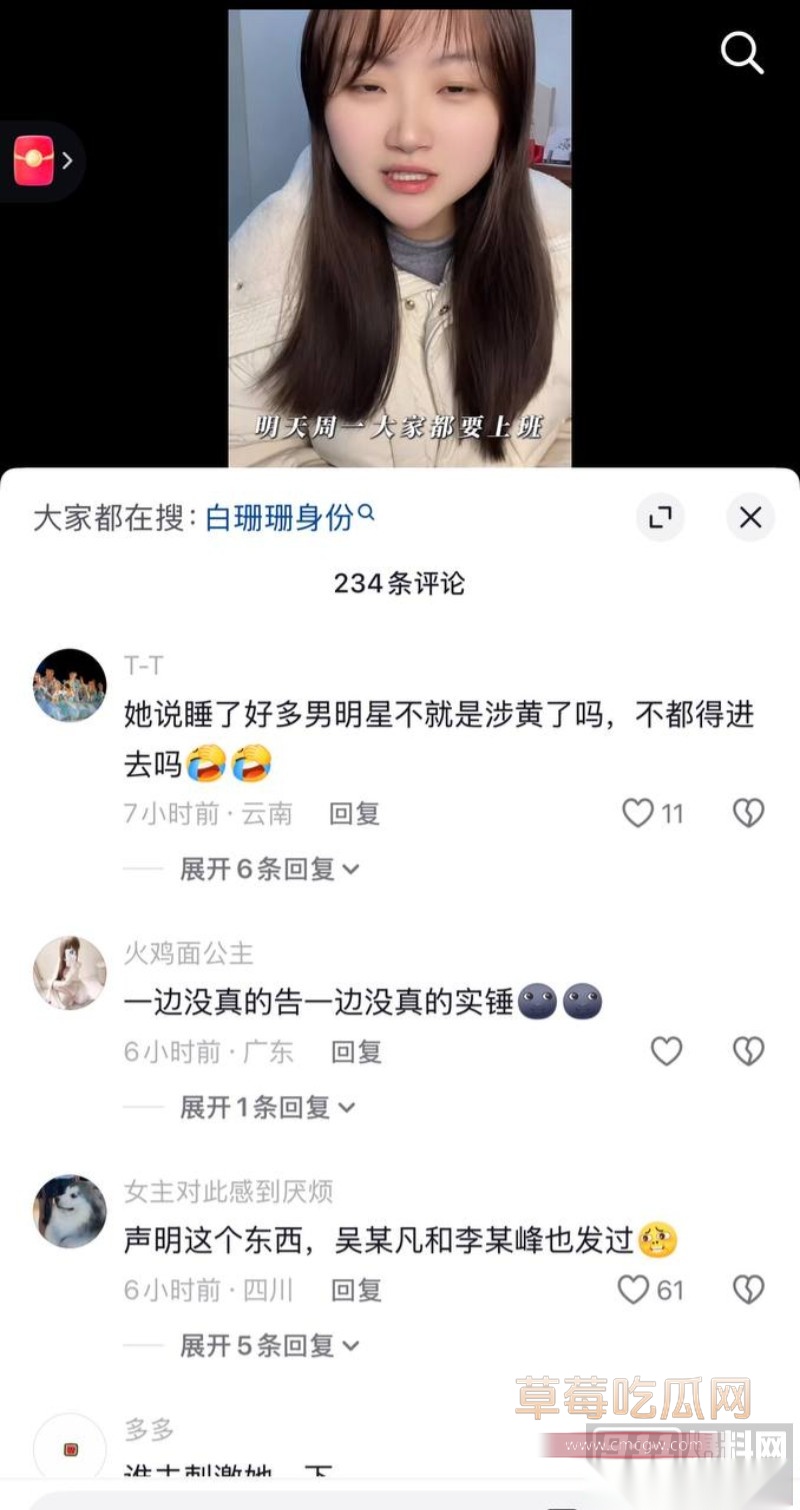The height and width of the screenshot is (1510, 800).
Task: Open T-T's profile avatar
Action: click(x=69, y=685)
